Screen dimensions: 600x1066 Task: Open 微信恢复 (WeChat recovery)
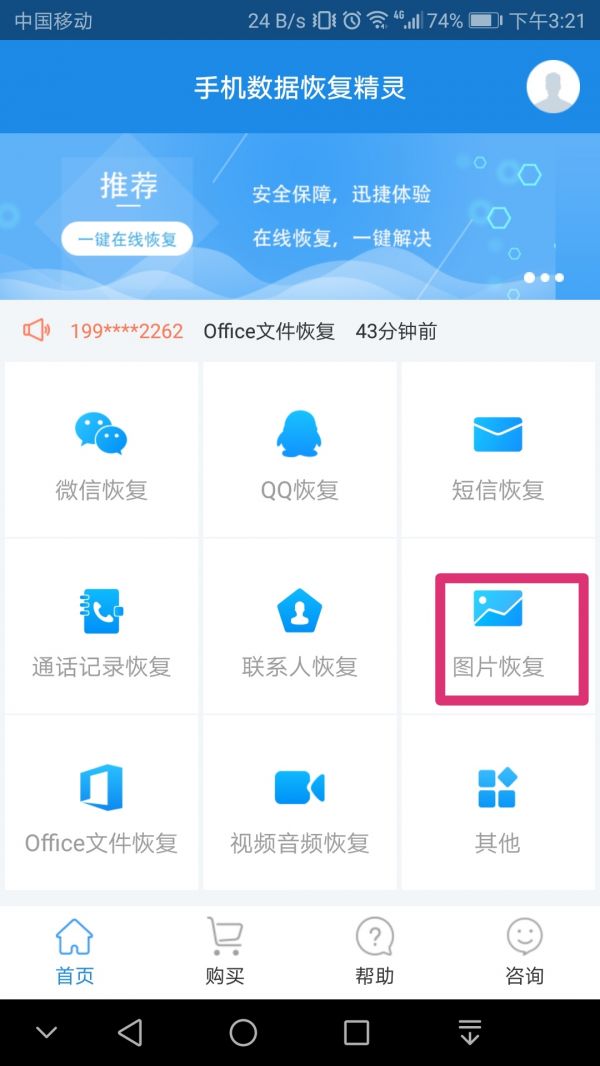(x=101, y=451)
